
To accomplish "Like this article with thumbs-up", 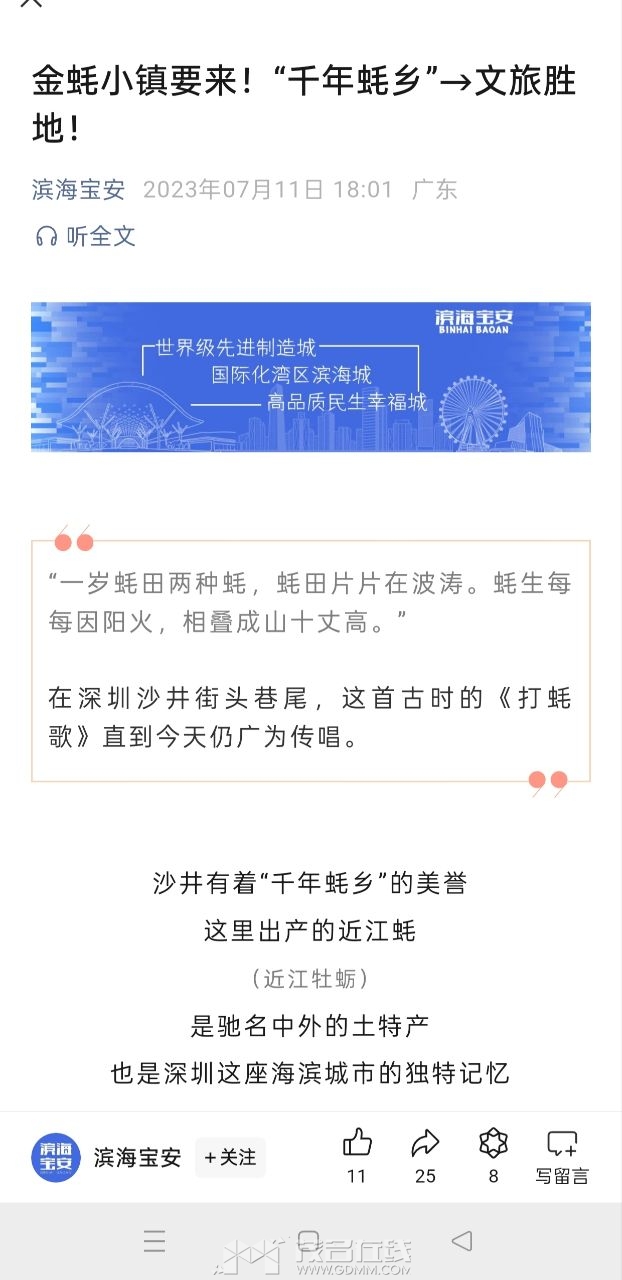I will (357, 1144).
